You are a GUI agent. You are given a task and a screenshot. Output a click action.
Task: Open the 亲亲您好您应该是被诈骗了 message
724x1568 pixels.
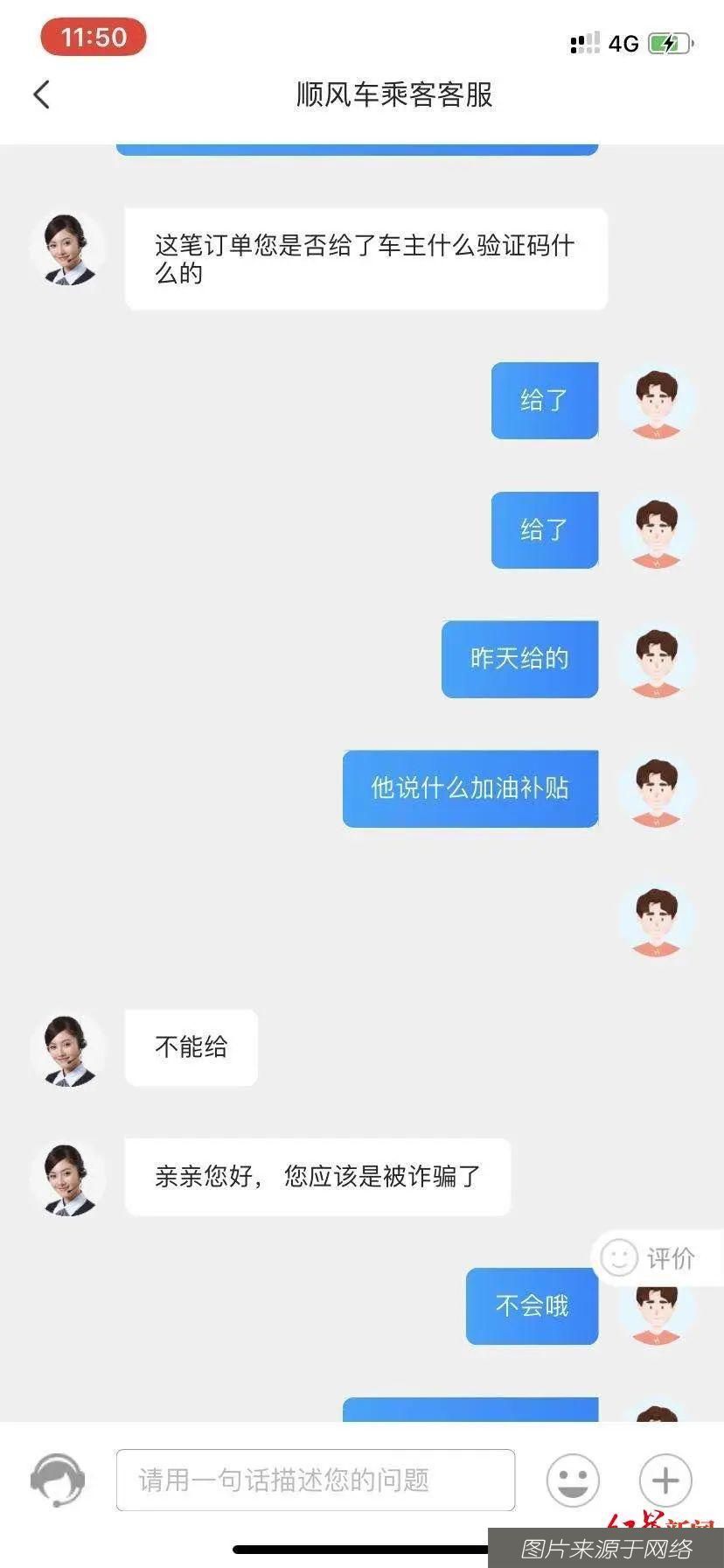[x=317, y=1178]
